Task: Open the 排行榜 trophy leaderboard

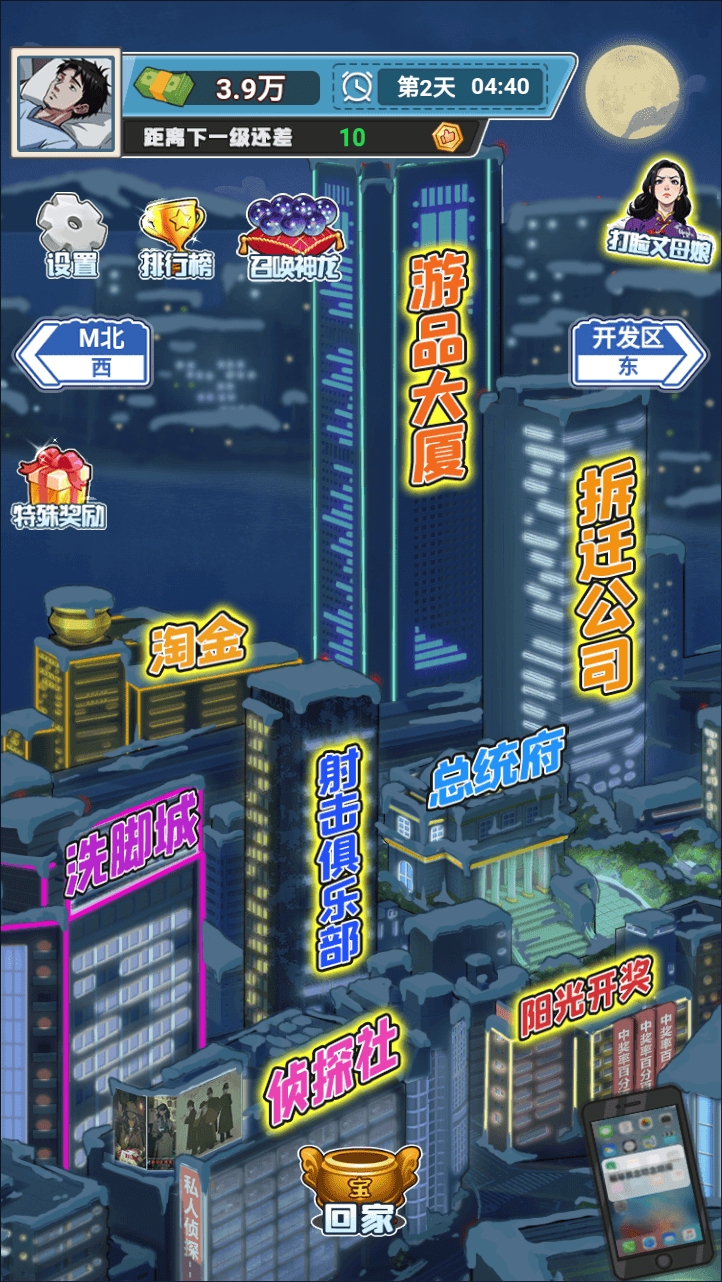Action: [x=176, y=237]
